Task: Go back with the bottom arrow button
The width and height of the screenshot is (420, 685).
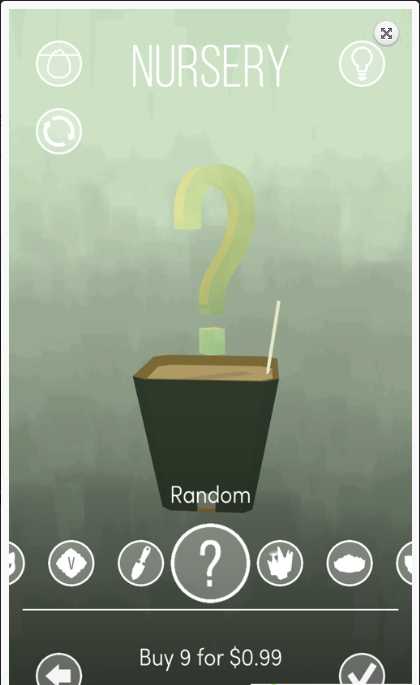Action: tap(59, 670)
